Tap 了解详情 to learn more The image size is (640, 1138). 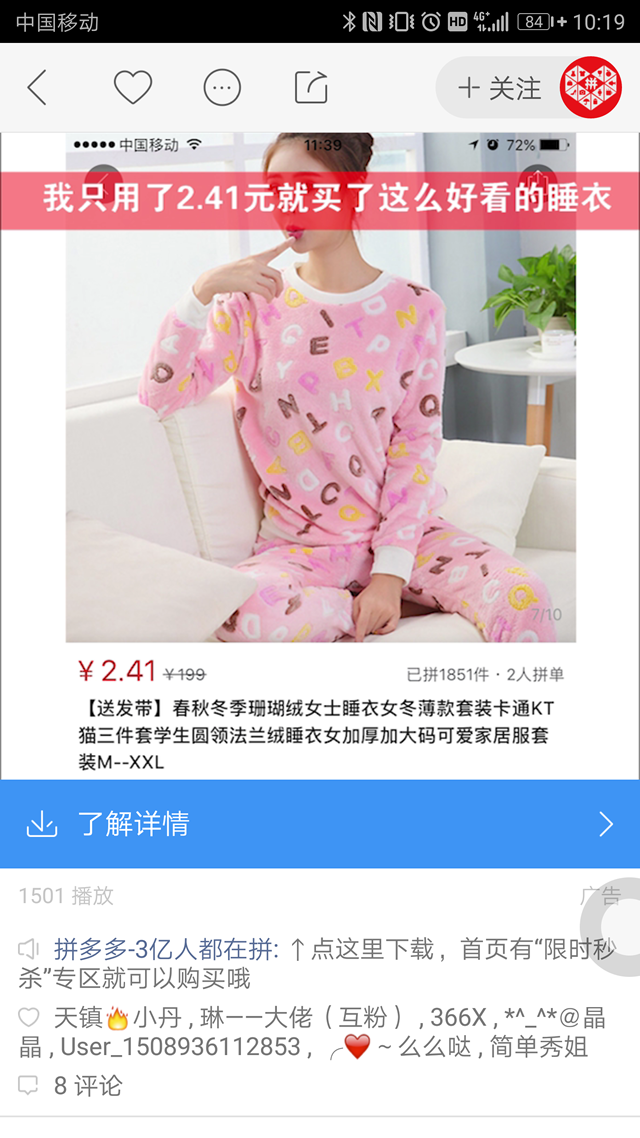click(320, 824)
